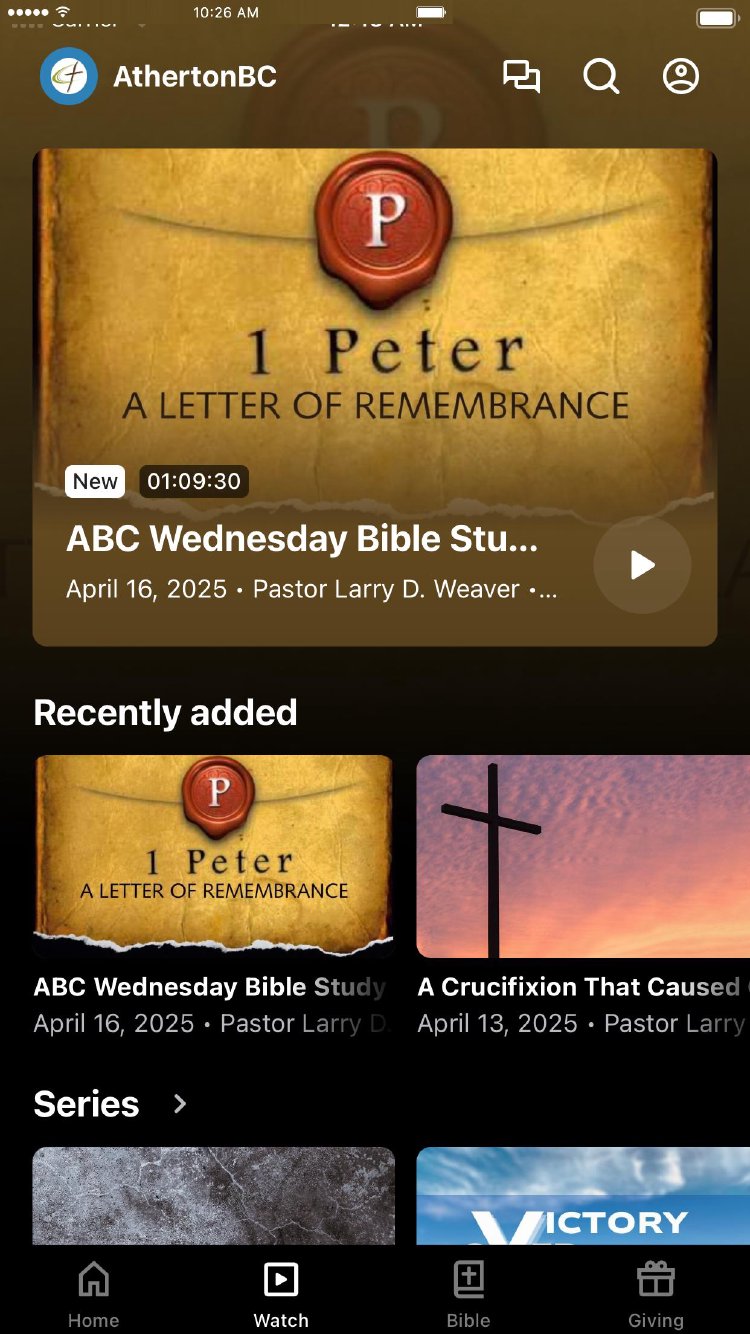Screen dimensions: 750x1334
Task: Switch to the Home tab
Action: coord(93,1294)
